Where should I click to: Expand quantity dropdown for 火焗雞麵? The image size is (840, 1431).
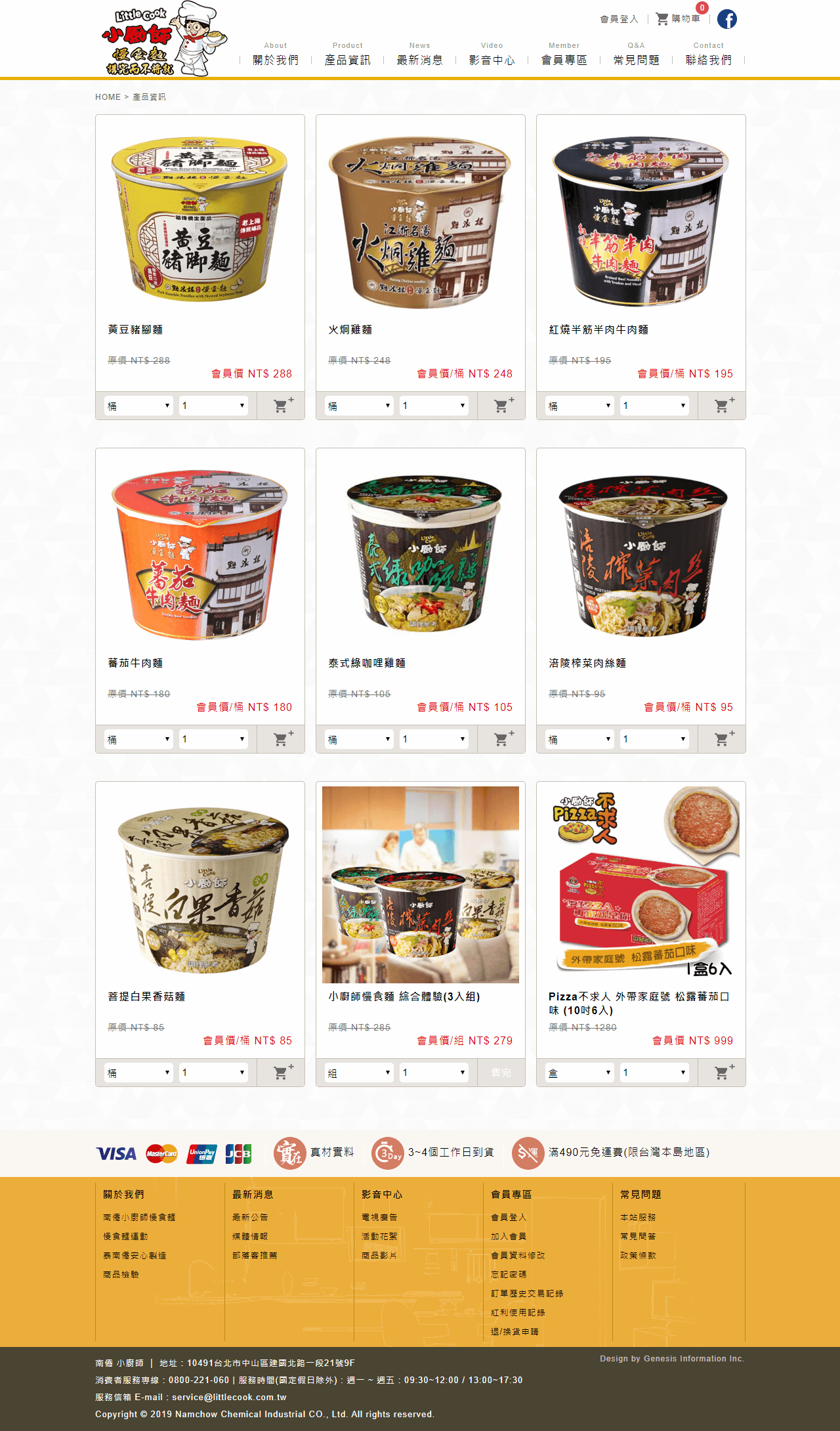tap(434, 406)
